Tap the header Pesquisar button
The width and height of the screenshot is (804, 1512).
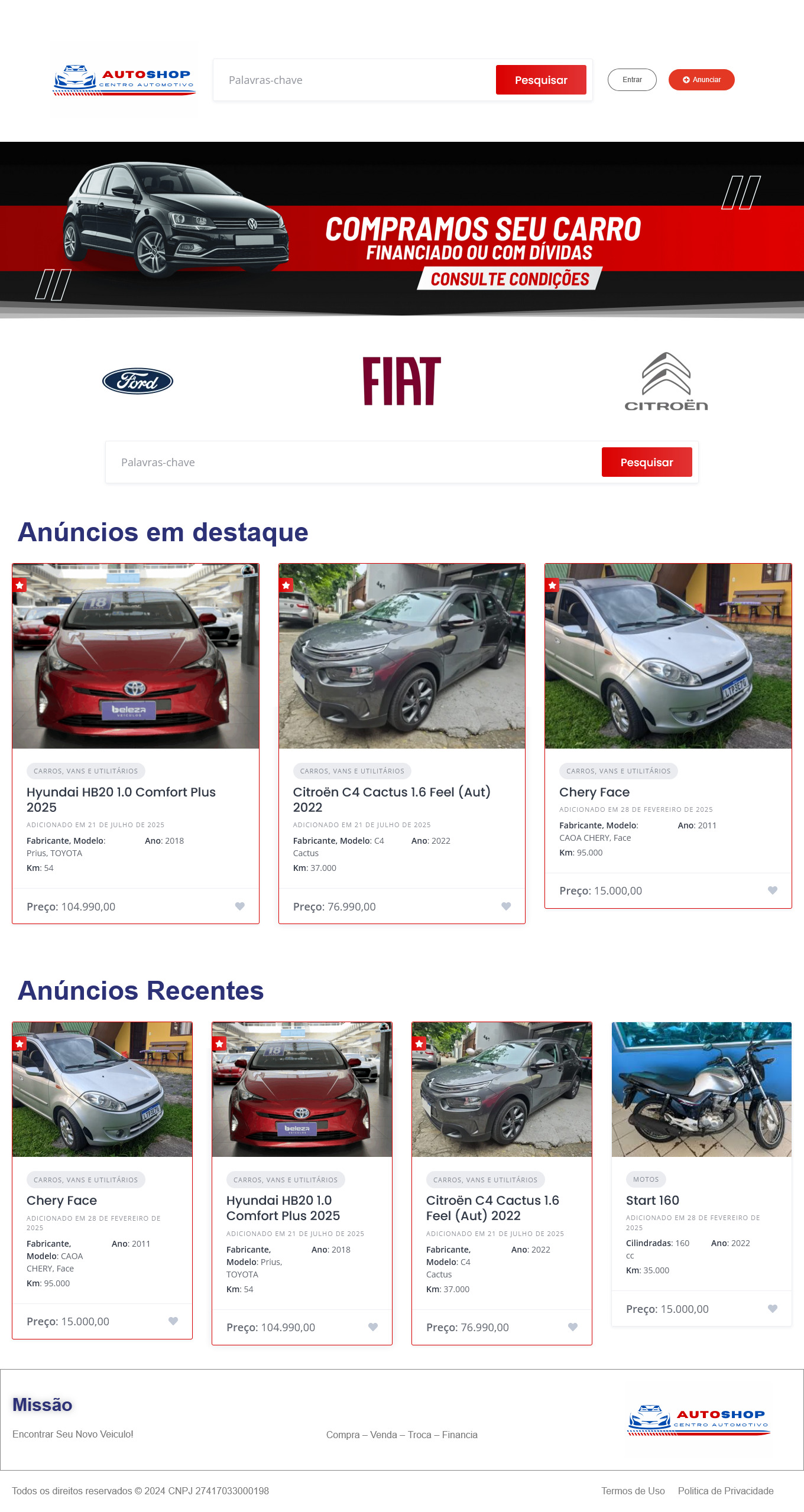click(540, 80)
